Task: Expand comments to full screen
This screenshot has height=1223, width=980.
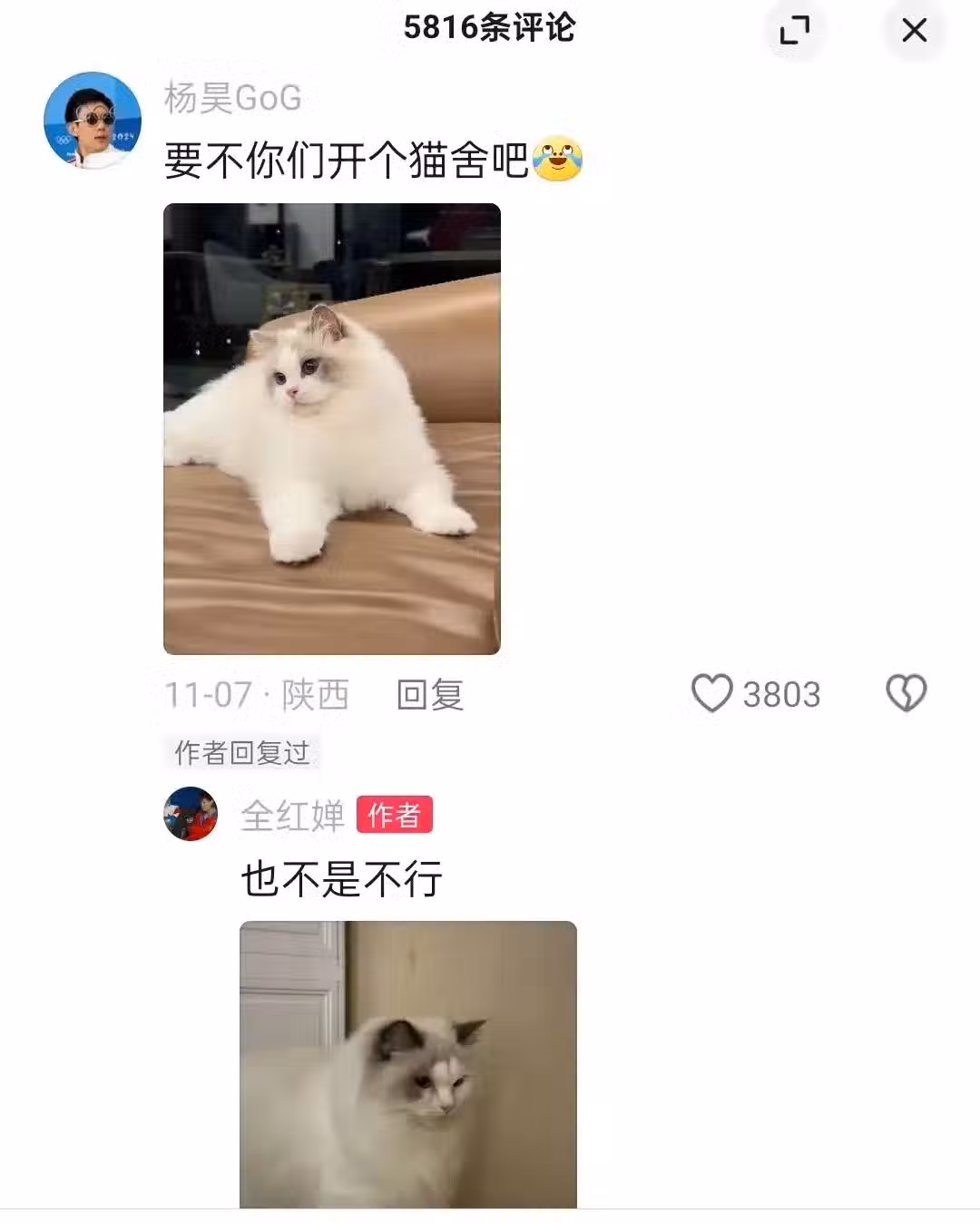Action: pos(795,31)
